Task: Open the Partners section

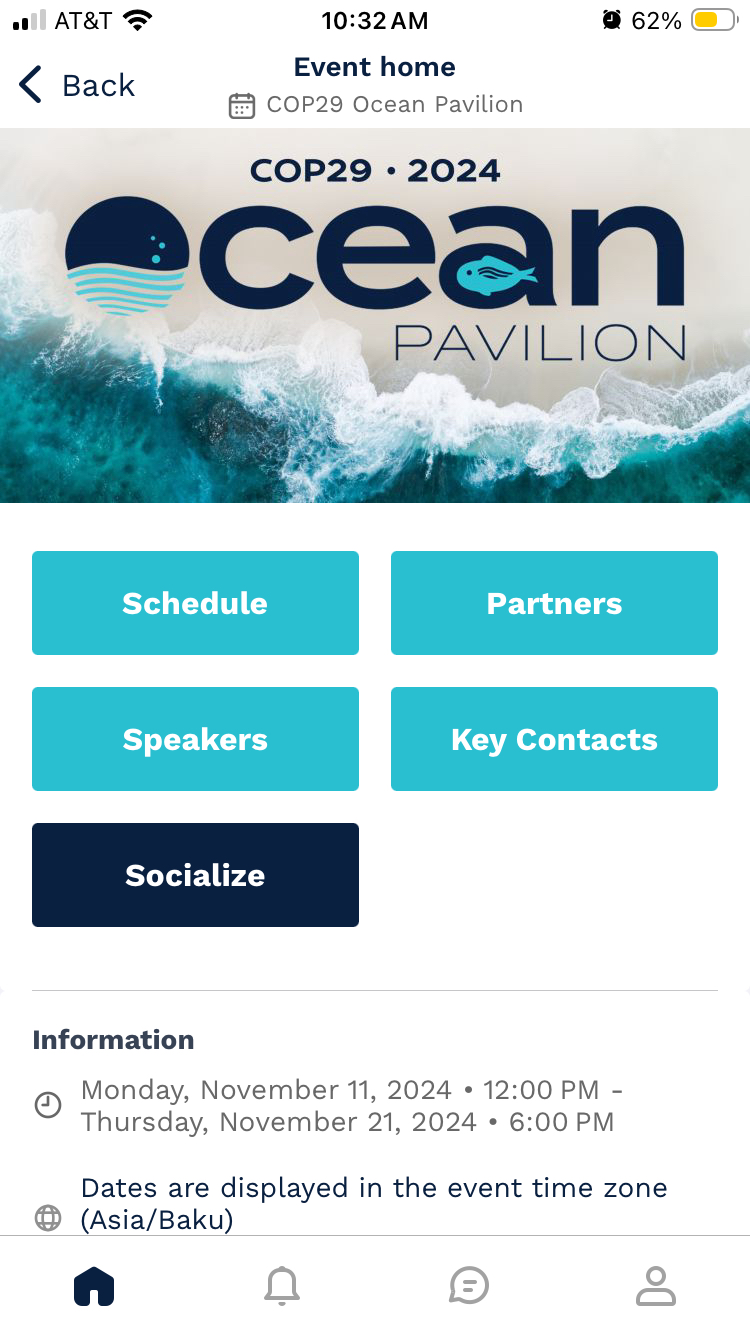Action: point(554,603)
